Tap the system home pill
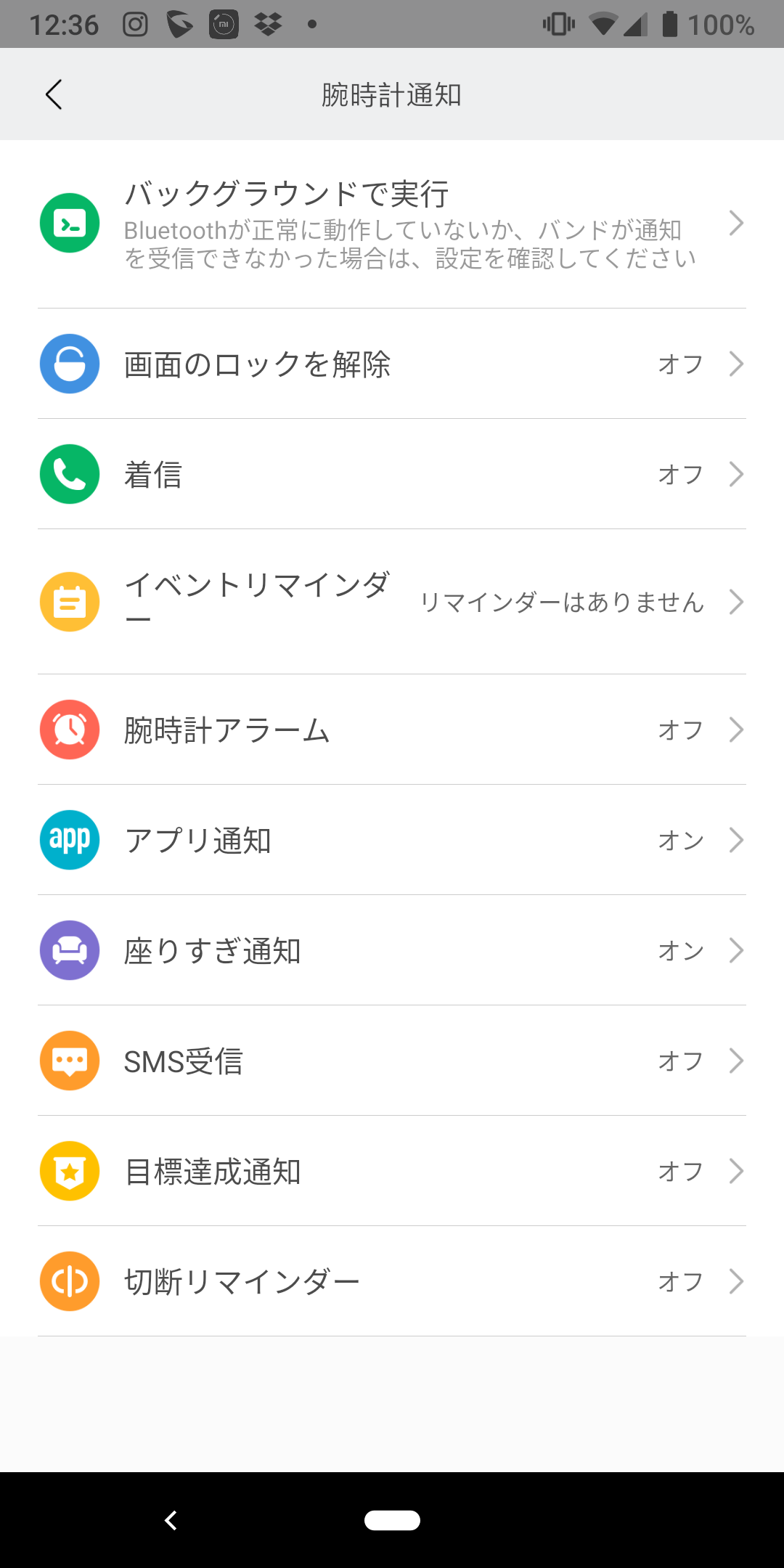Viewport: 784px width, 1568px height. coord(392,1520)
